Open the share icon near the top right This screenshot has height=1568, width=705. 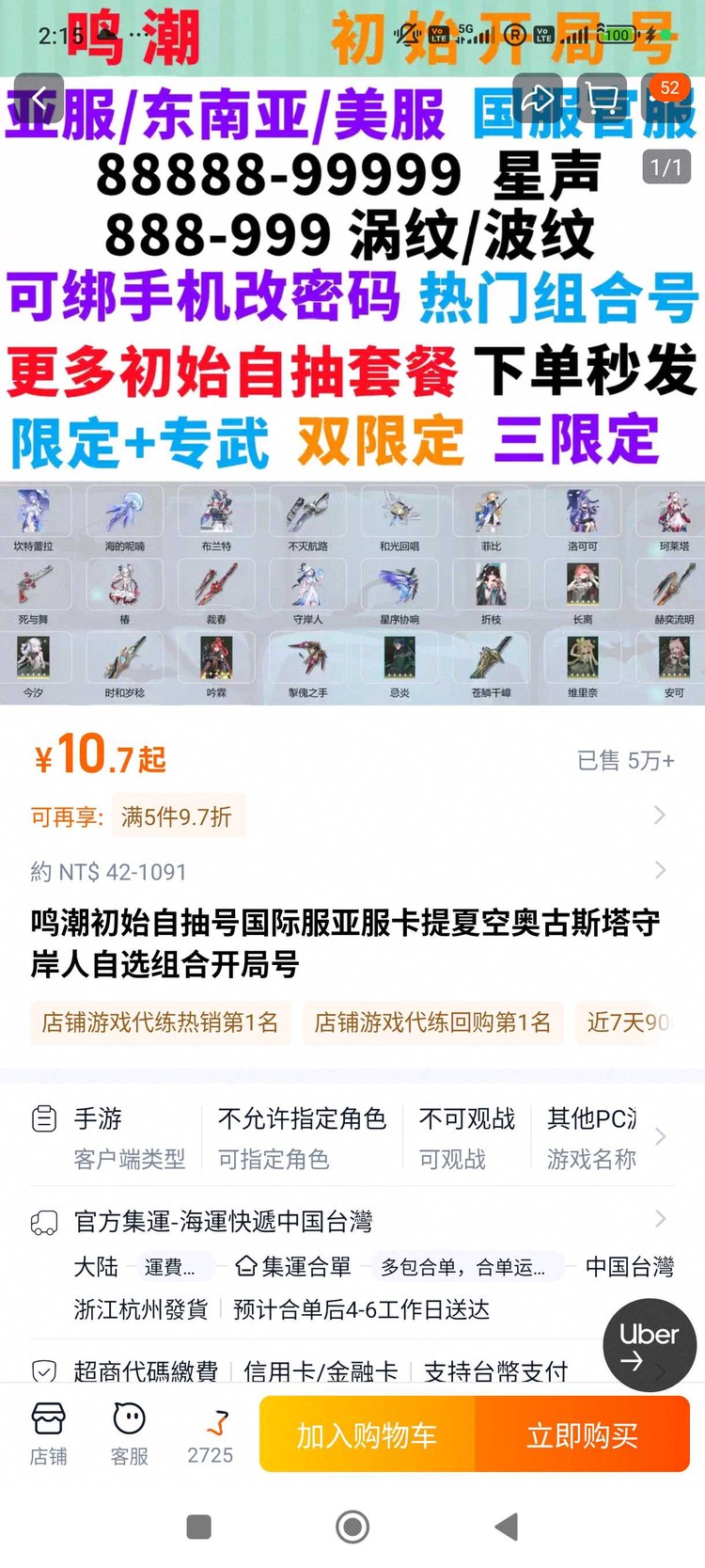[x=539, y=98]
